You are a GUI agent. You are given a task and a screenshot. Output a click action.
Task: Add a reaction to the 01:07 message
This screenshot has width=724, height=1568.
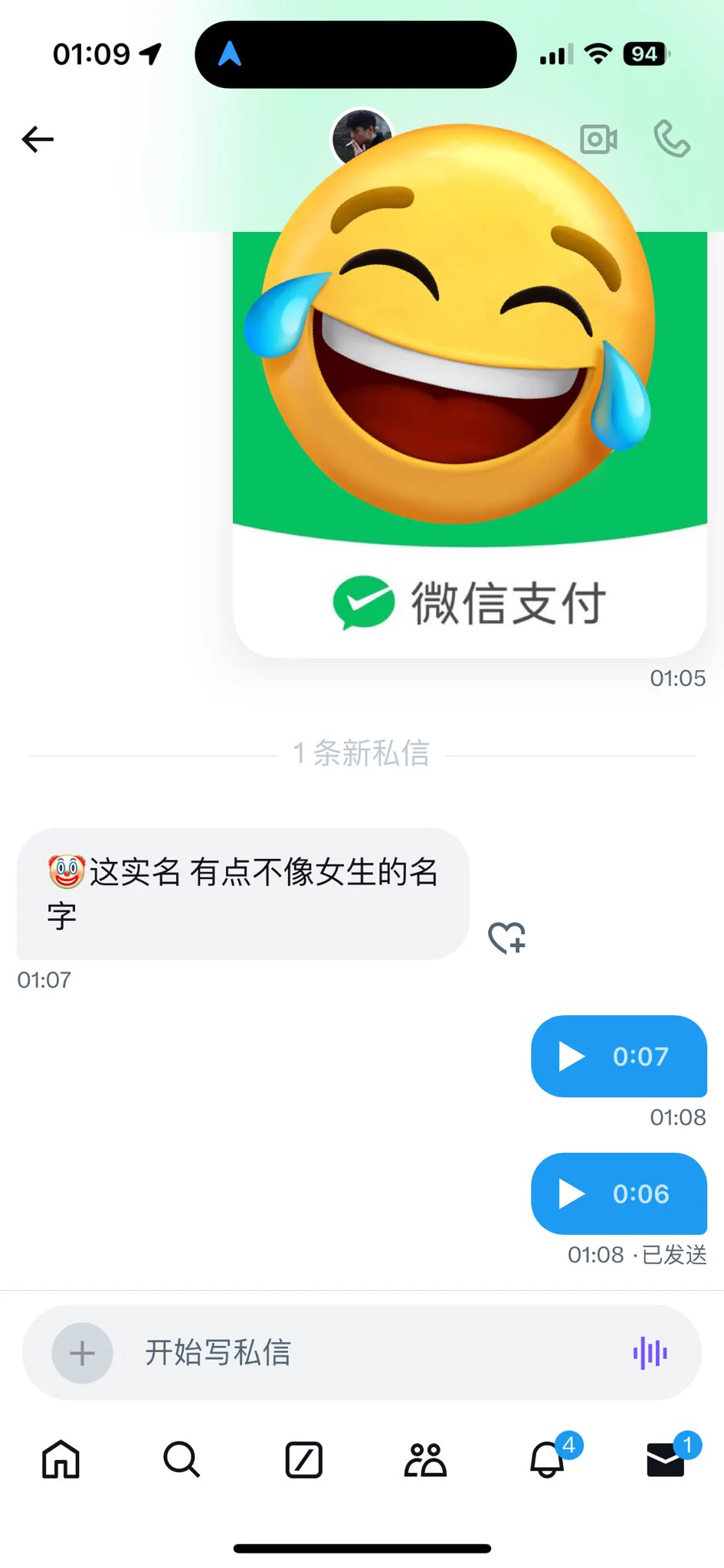[x=507, y=937]
